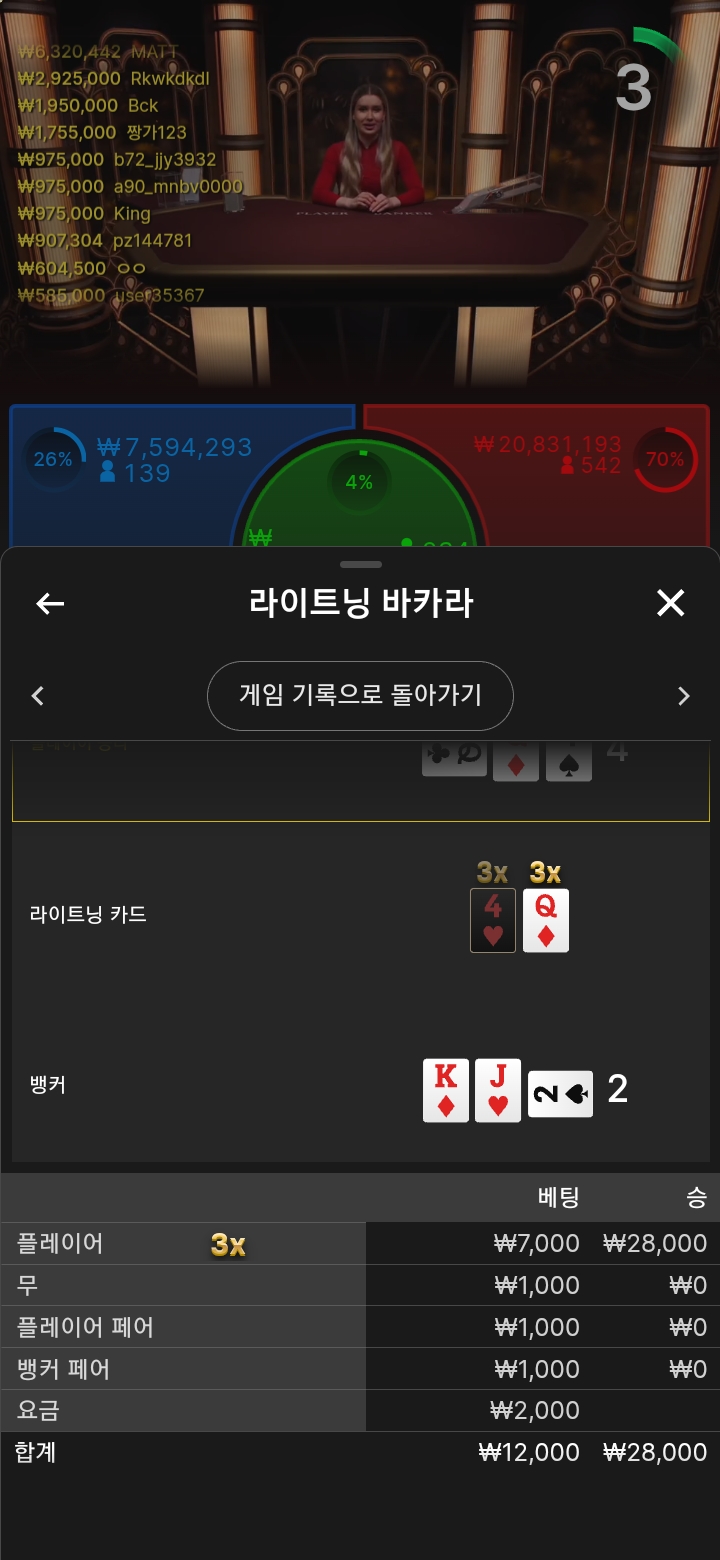Tap 게임 기록으로 돌아가기 button
720x1560 pixels.
(x=360, y=696)
